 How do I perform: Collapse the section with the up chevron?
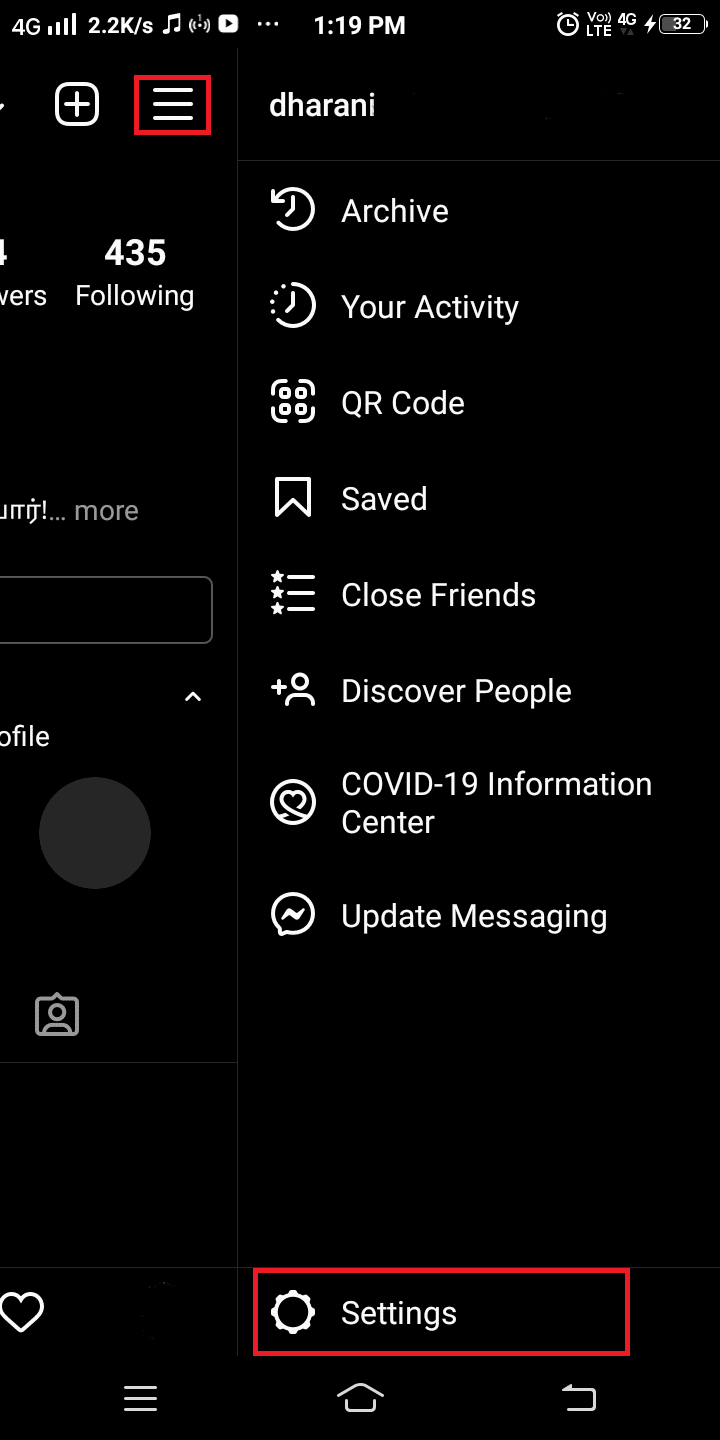(193, 697)
